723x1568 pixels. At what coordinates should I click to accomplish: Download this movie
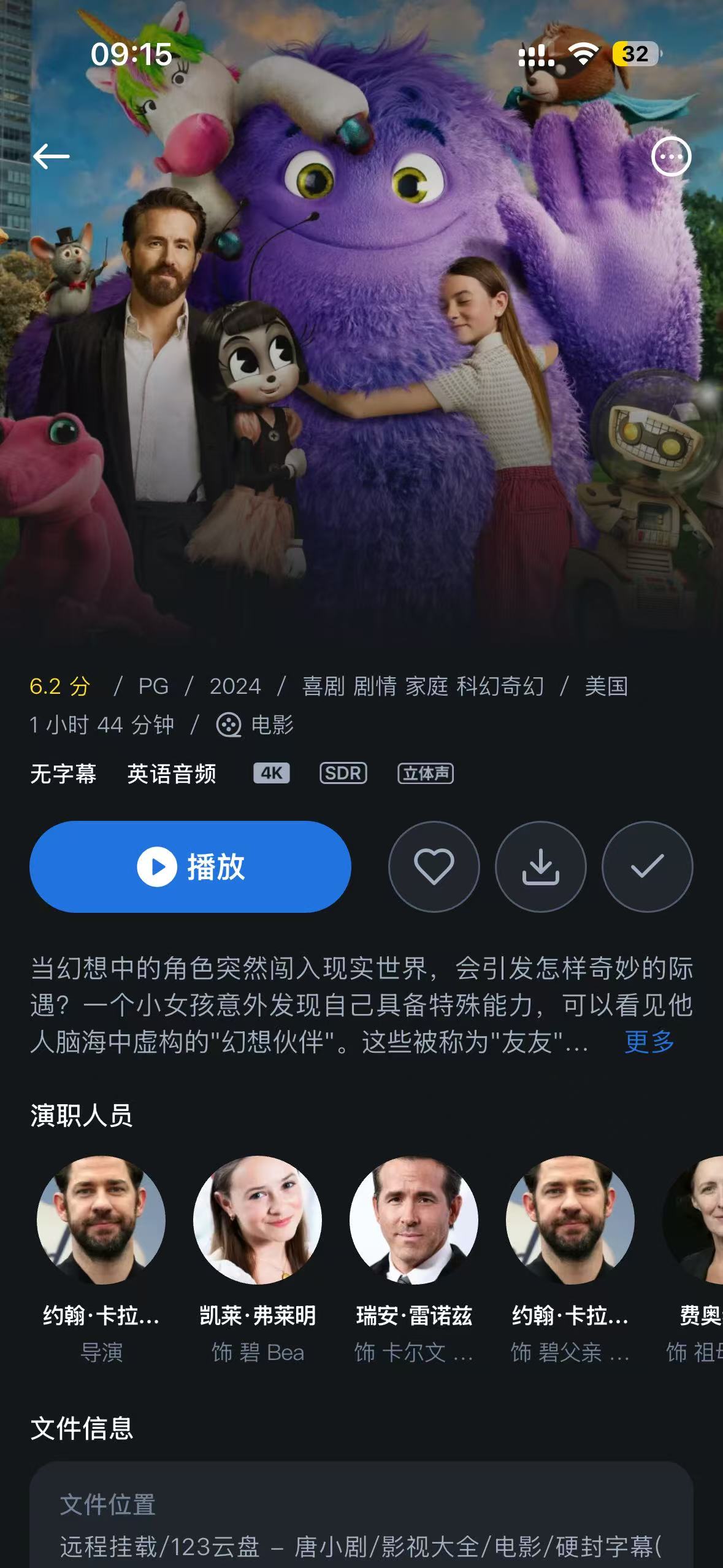[x=540, y=866]
